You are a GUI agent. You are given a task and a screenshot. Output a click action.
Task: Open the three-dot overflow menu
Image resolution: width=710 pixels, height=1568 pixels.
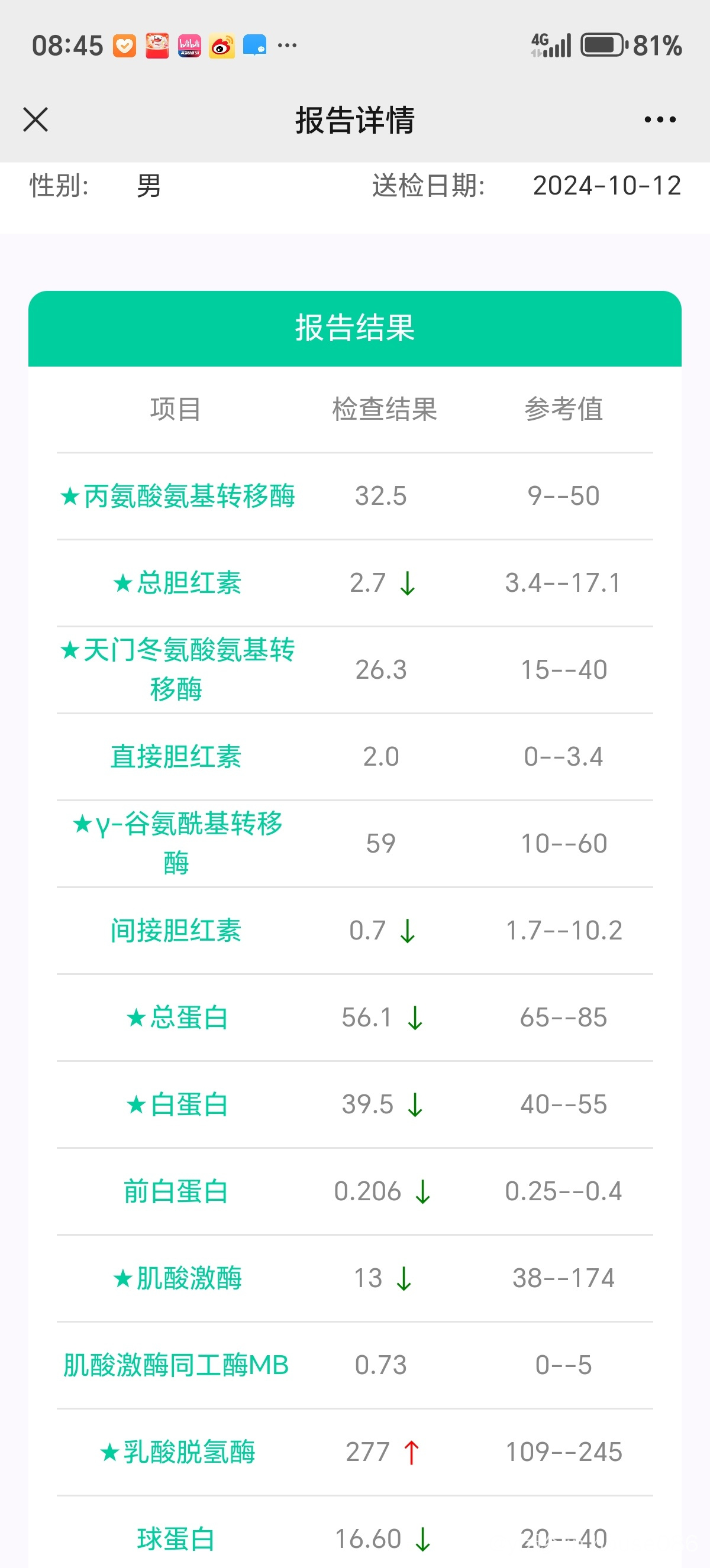tap(660, 120)
